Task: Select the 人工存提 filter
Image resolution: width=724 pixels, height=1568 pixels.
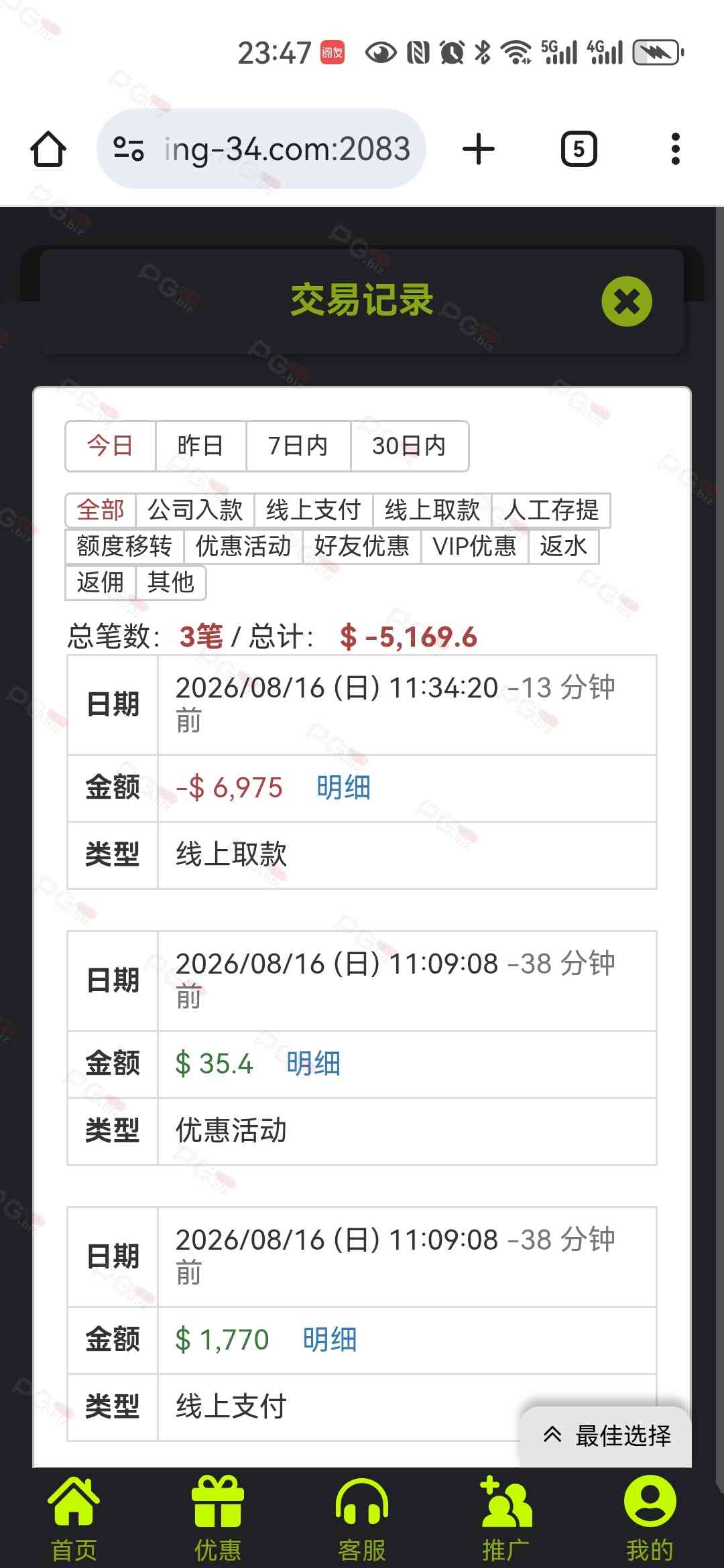Action: coord(551,511)
